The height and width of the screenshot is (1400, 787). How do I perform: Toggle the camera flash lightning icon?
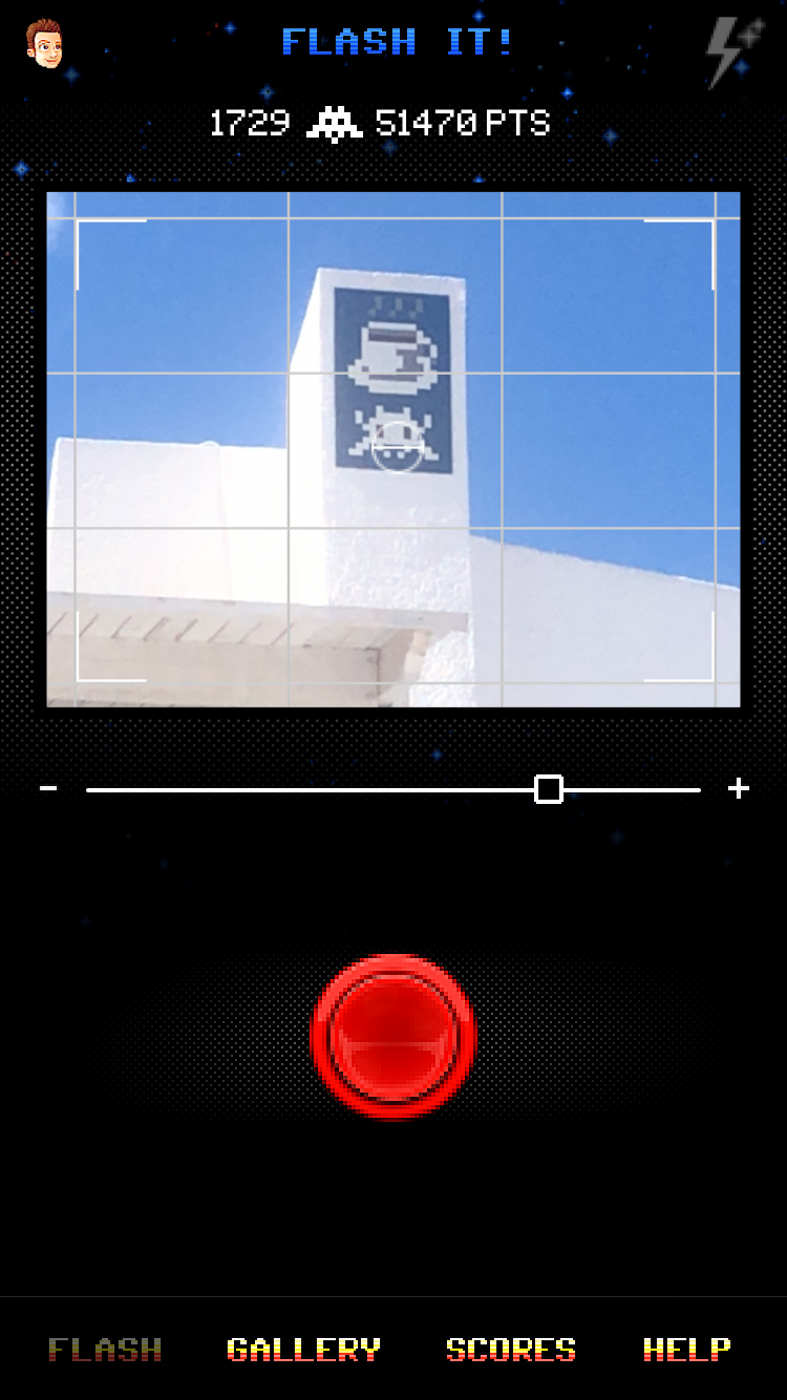point(735,52)
